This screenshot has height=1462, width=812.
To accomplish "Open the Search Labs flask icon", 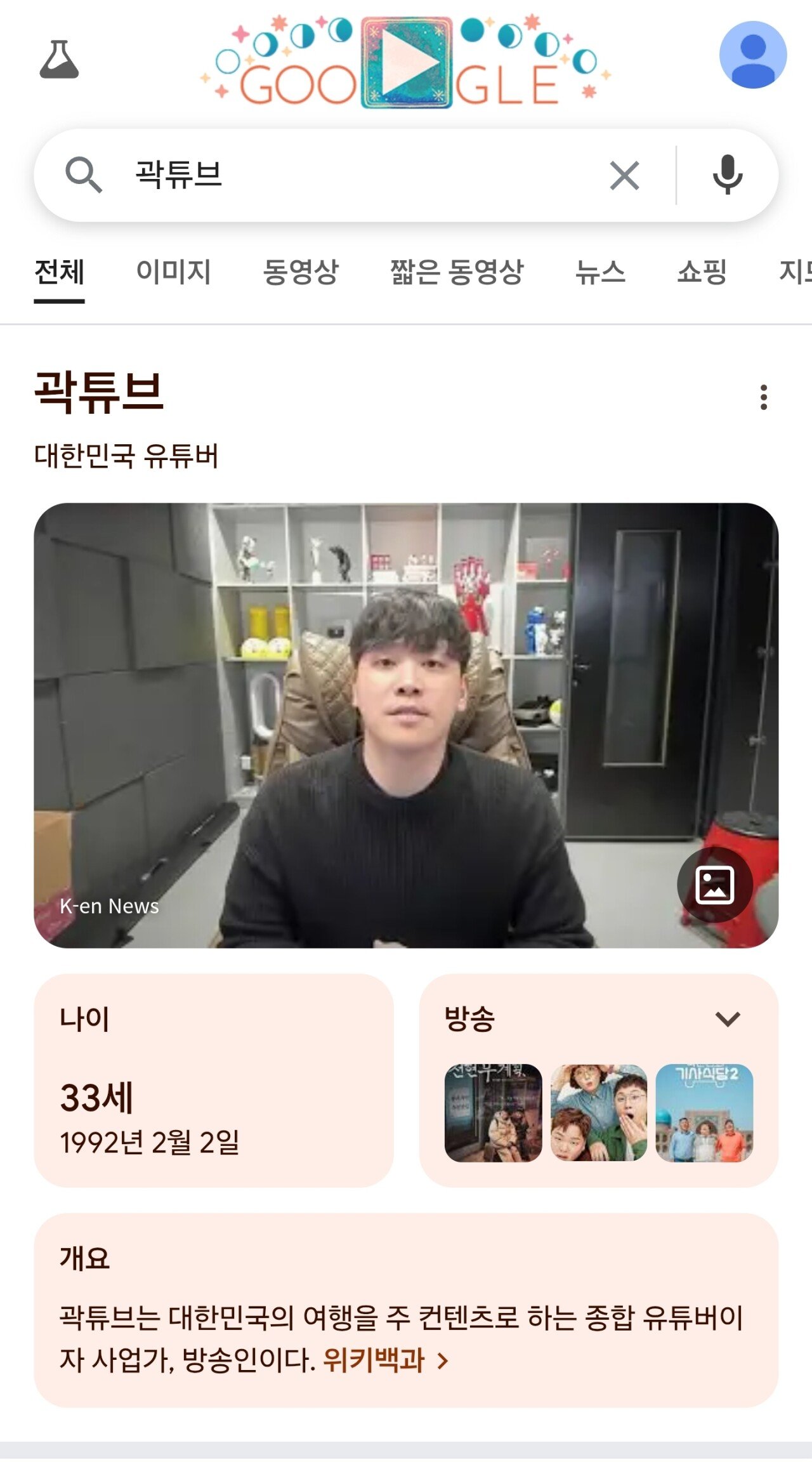I will [x=59, y=60].
